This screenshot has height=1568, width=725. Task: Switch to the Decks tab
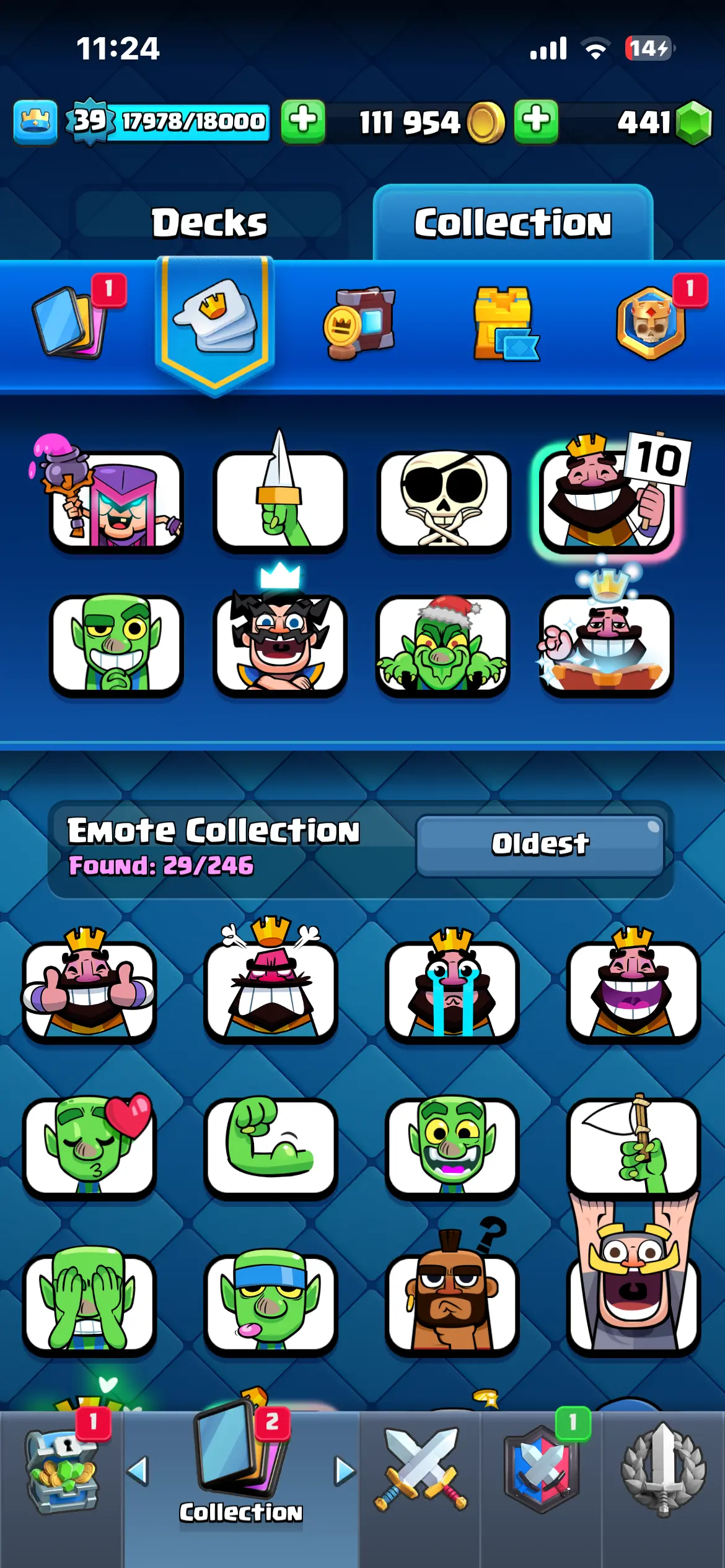coord(209,223)
